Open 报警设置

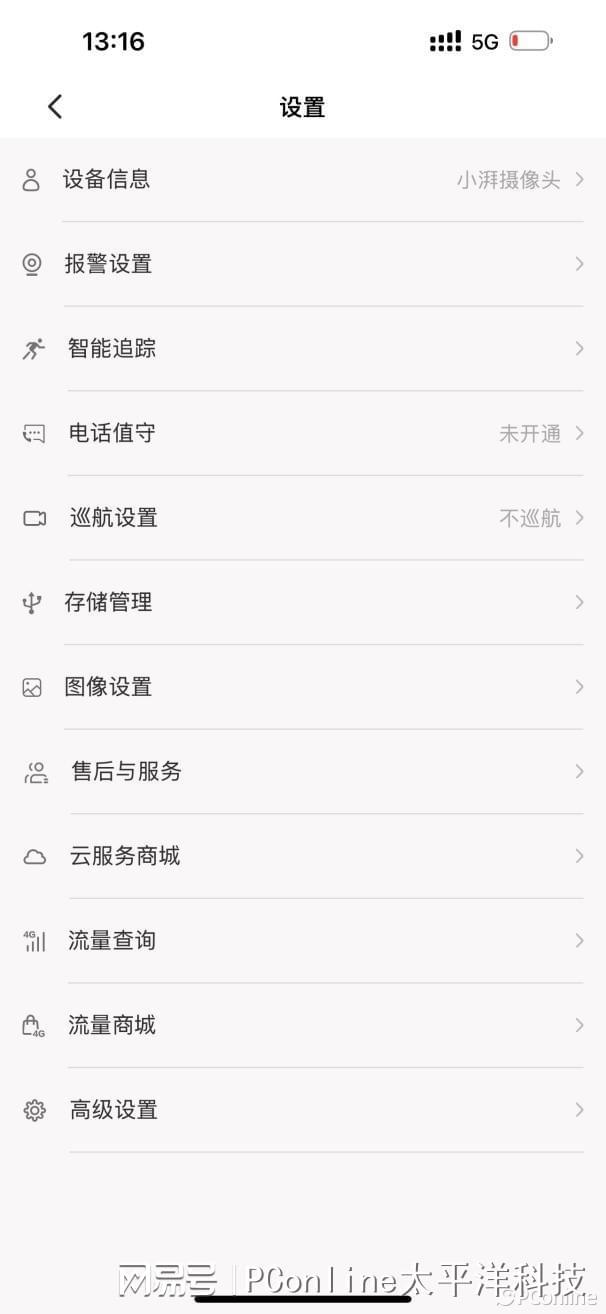tap(303, 264)
